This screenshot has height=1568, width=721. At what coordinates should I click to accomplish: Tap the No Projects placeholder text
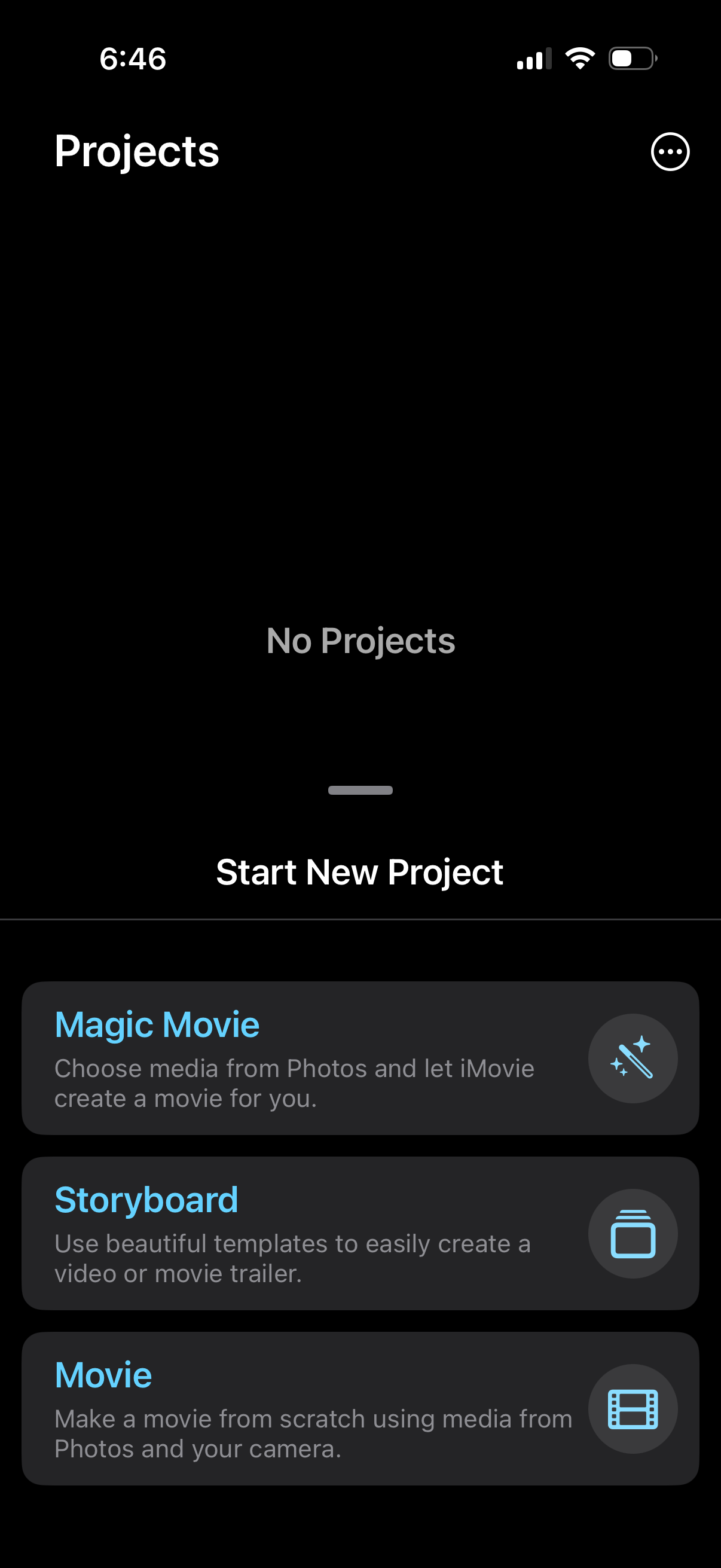coord(360,641)
